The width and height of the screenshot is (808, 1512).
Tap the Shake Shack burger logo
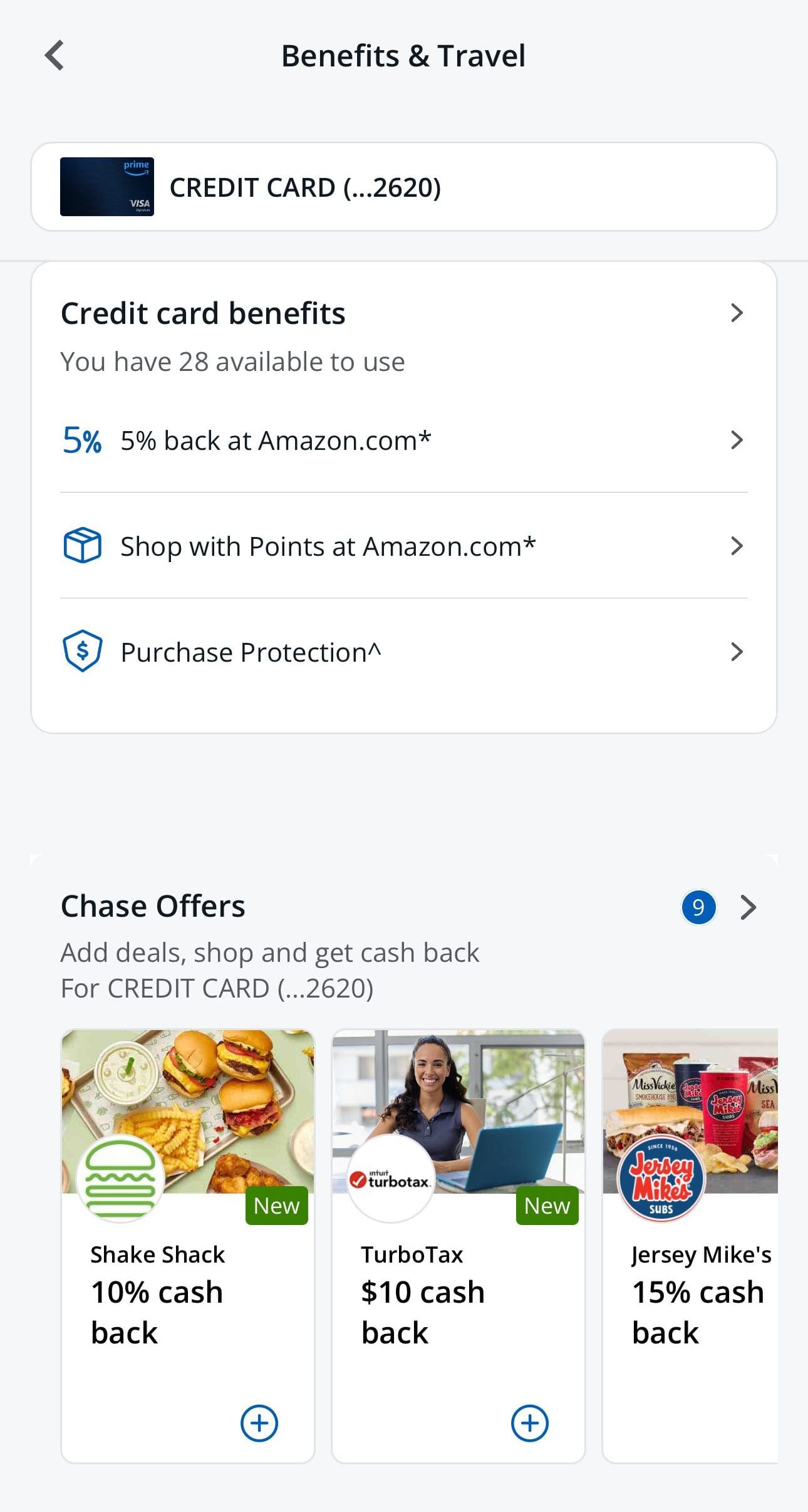point(119,1177)
